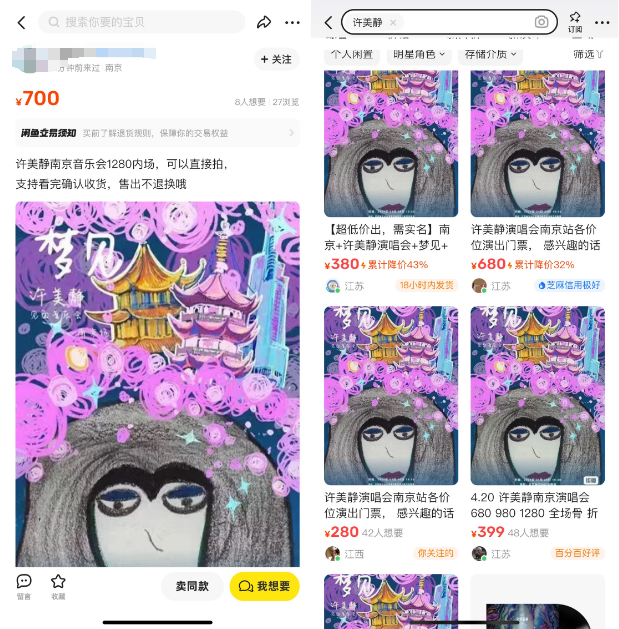Tap 卖同款 to sell the same item
Screen dimensions: 619x629
pos(192,586)
